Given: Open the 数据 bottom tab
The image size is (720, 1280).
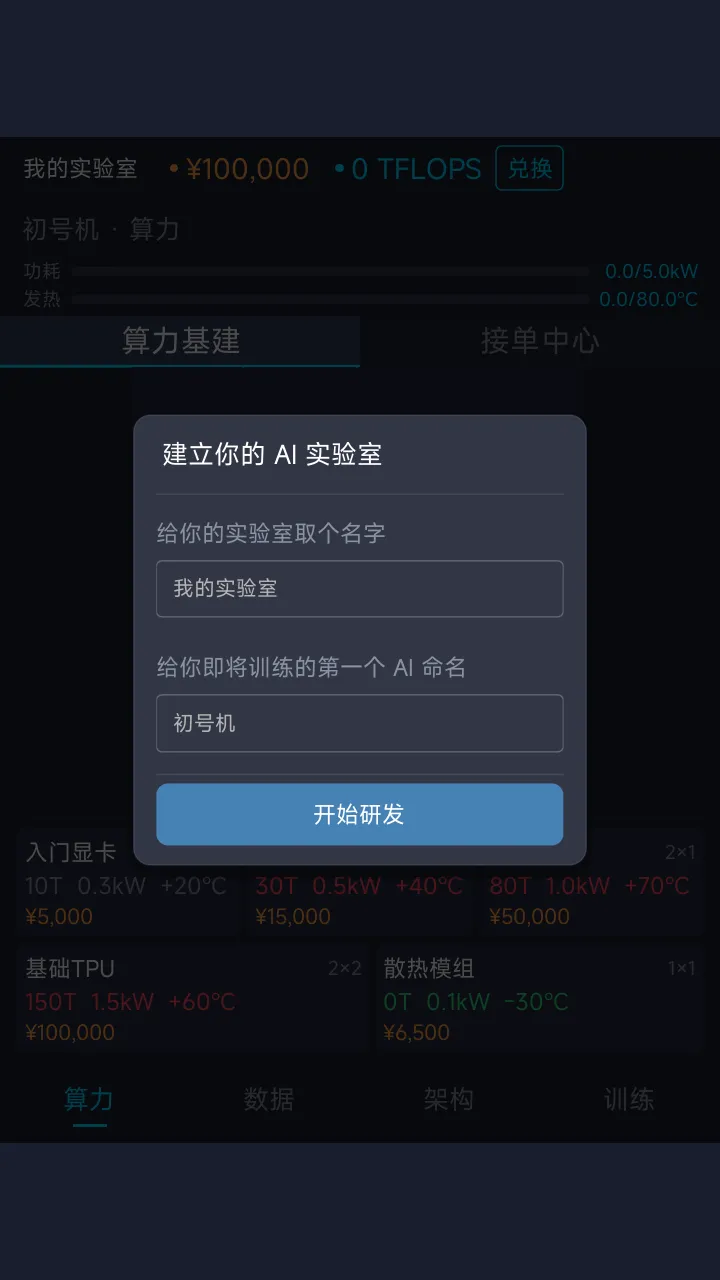Looking at the screenshot, I should tap(269, 1100).
